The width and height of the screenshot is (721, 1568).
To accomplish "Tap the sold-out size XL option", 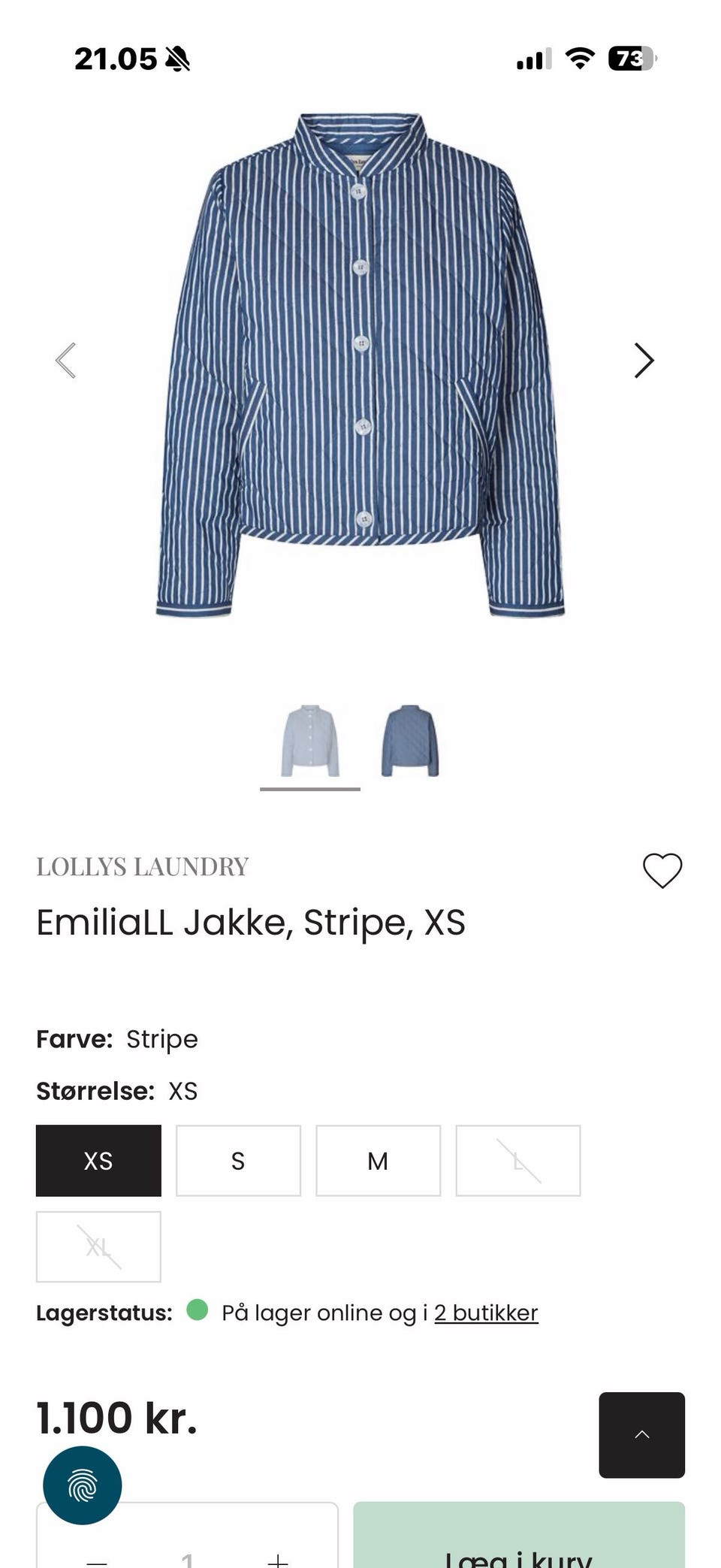I will point(98,1246).
